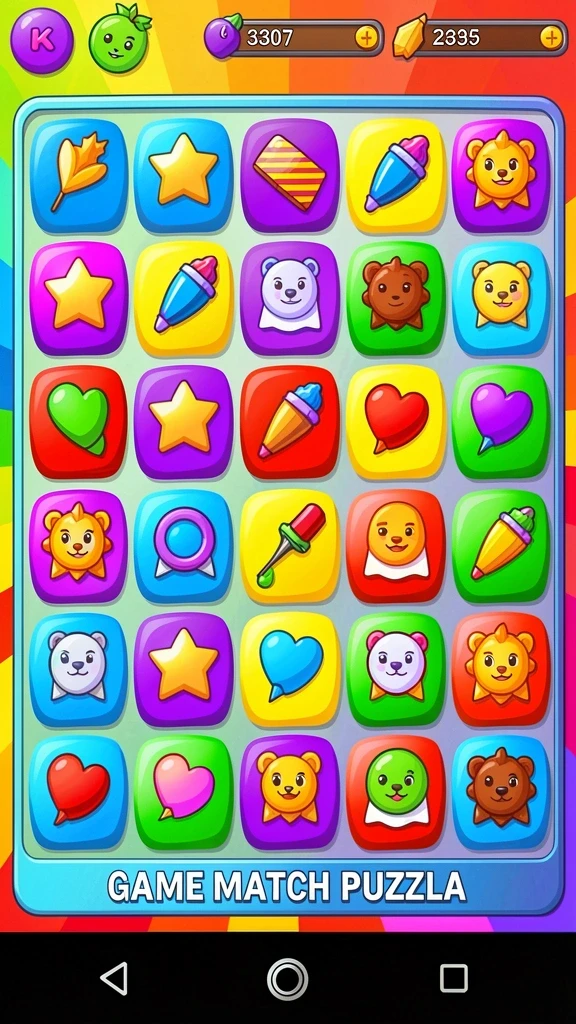Pick the orange crayon on the red tile
This screenshot has width=576, height=1024.
click(x=289, y=422)
